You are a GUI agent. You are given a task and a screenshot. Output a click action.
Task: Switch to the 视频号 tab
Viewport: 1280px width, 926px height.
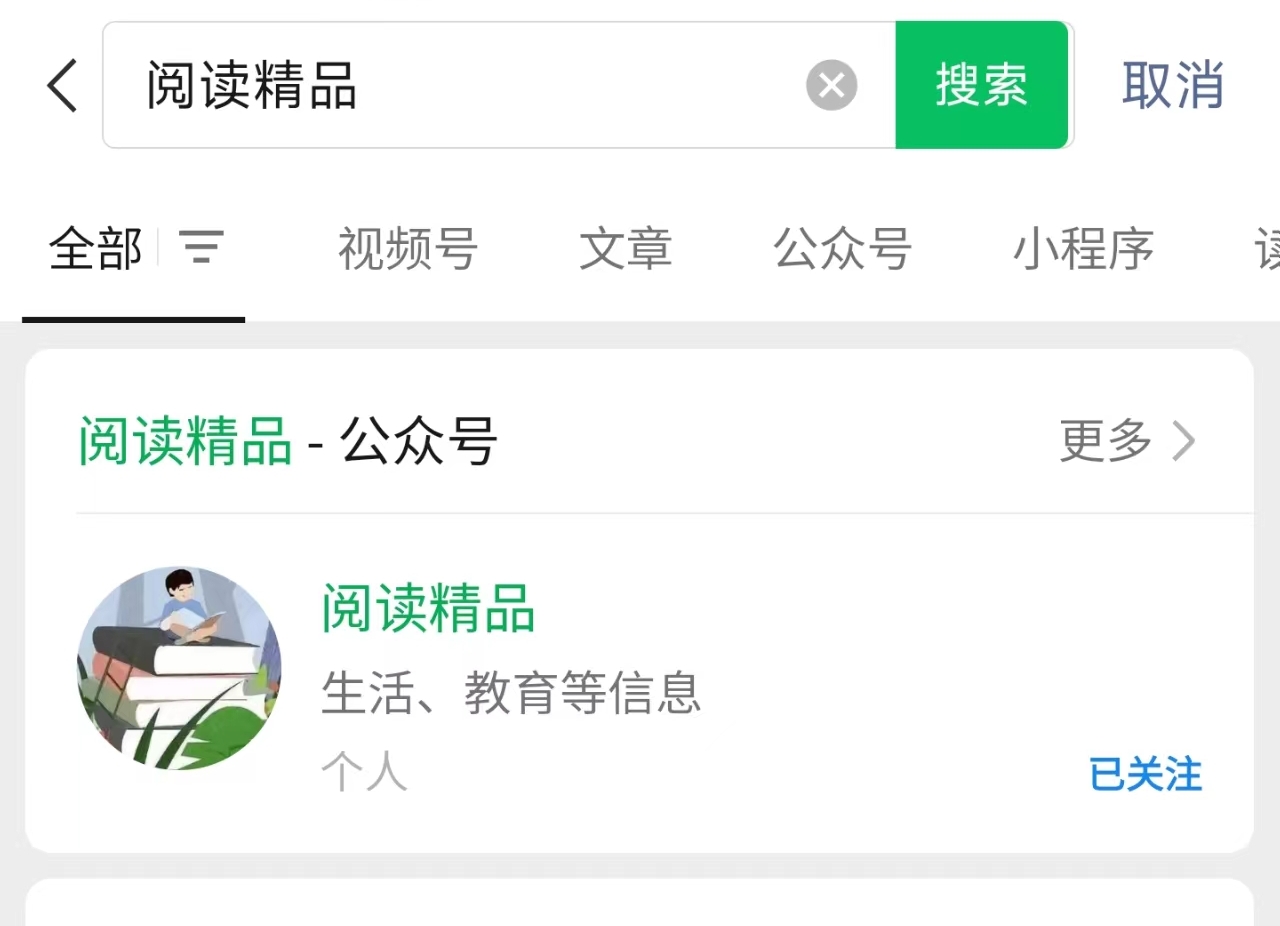coord(407,249)
